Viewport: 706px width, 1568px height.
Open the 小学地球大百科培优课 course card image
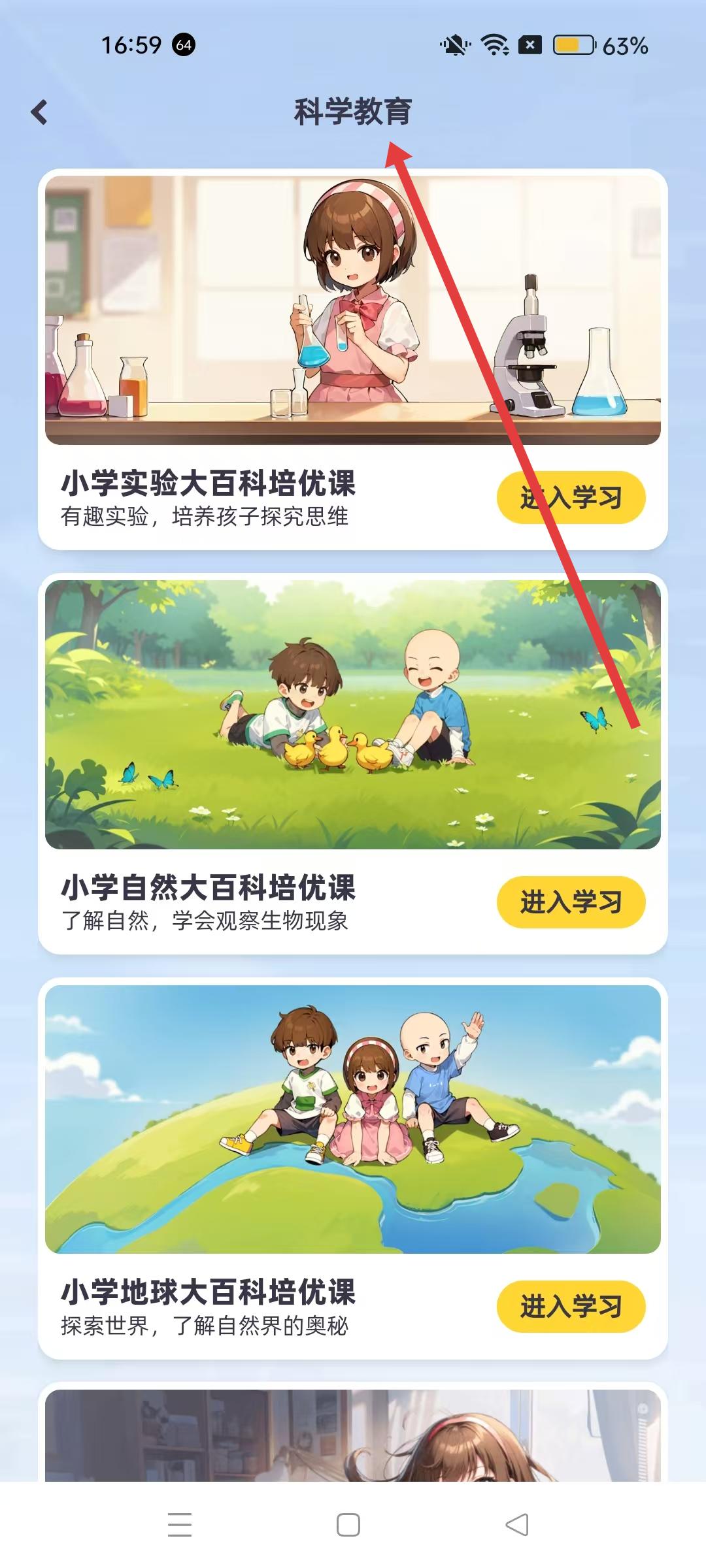pos(353,1119)
